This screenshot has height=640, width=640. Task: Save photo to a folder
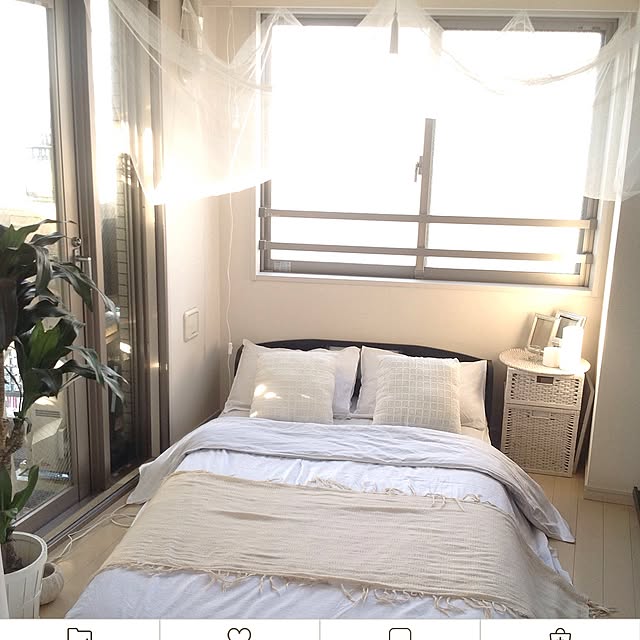79,633
